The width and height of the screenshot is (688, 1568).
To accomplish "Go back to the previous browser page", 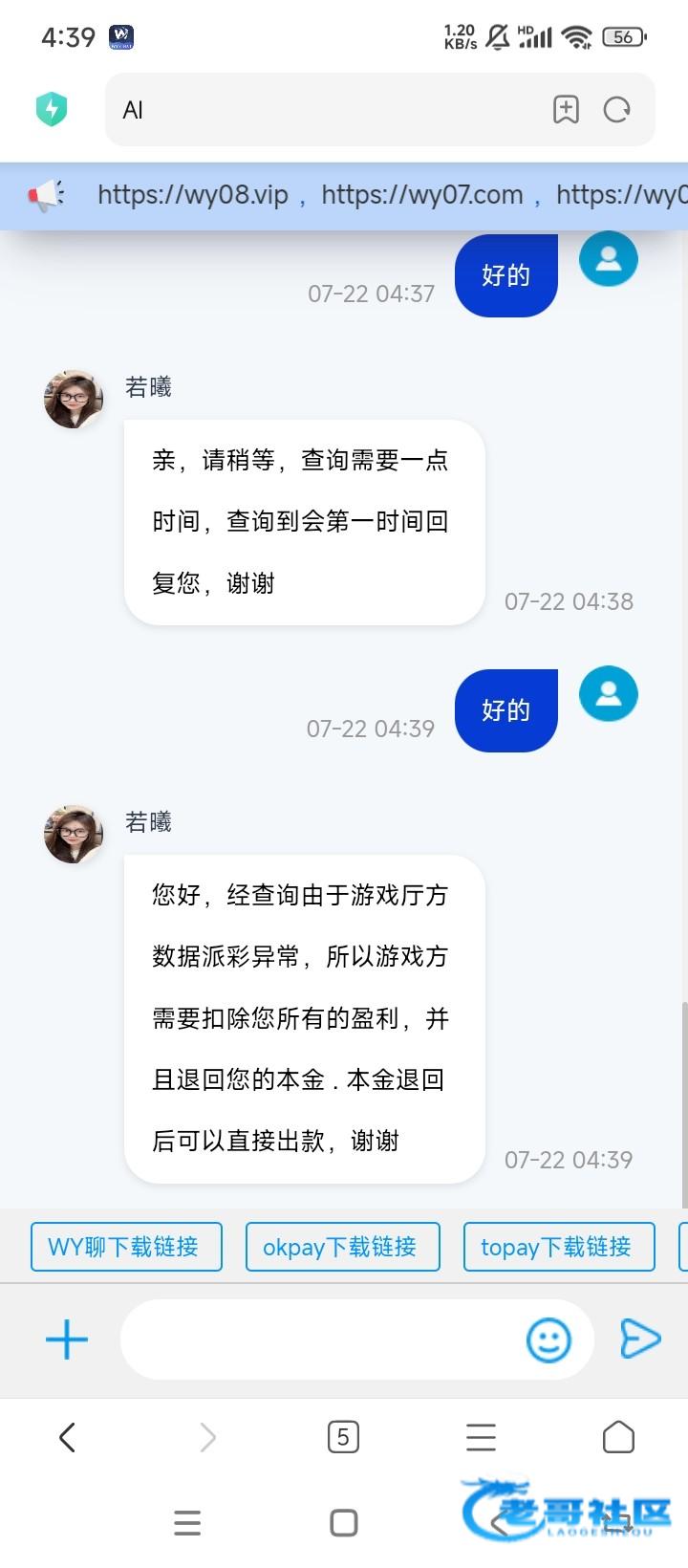I will pyautogui.click(x=67, y=1437).
